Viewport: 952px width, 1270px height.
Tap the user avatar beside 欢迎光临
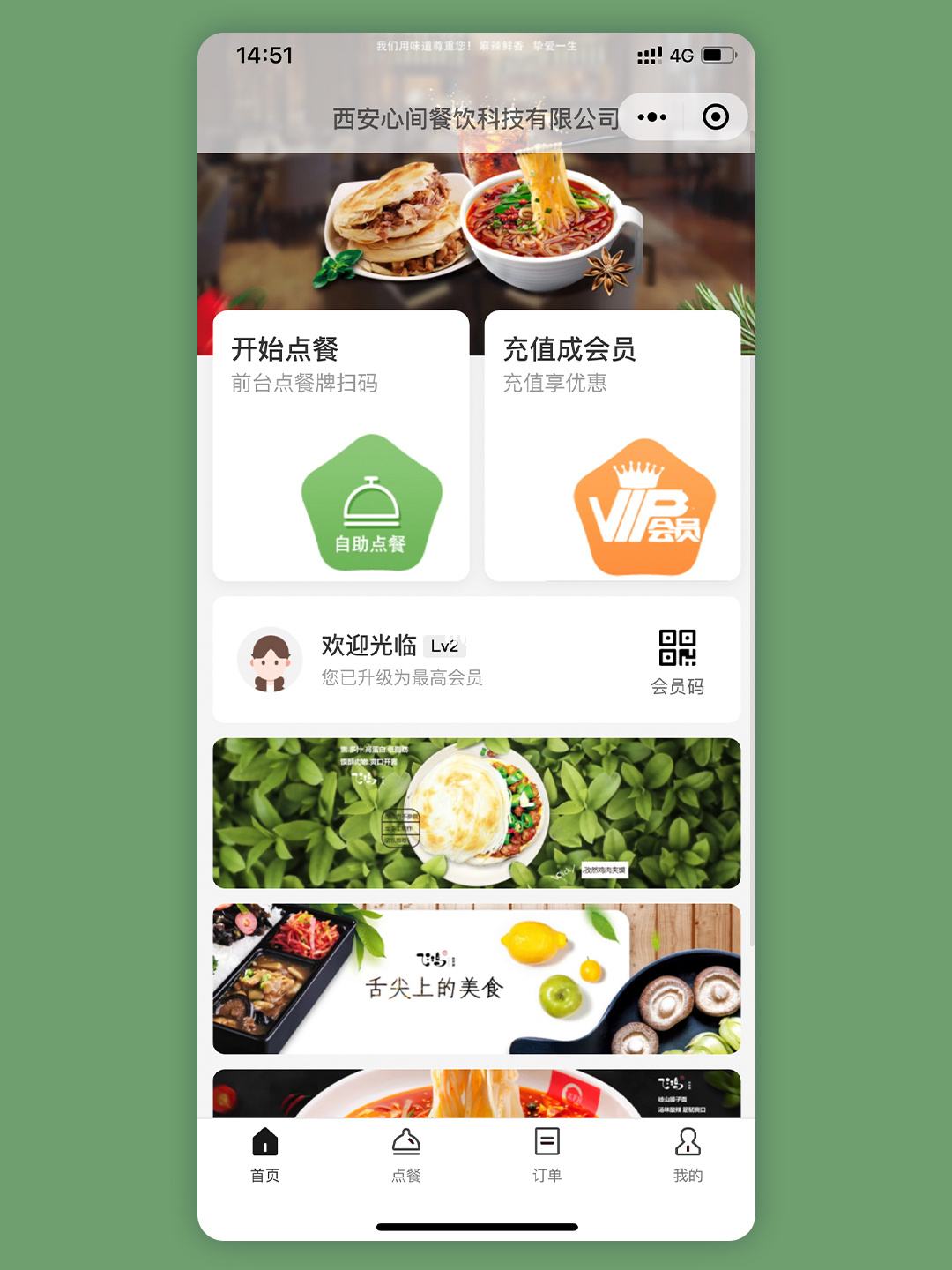(270, 660)
